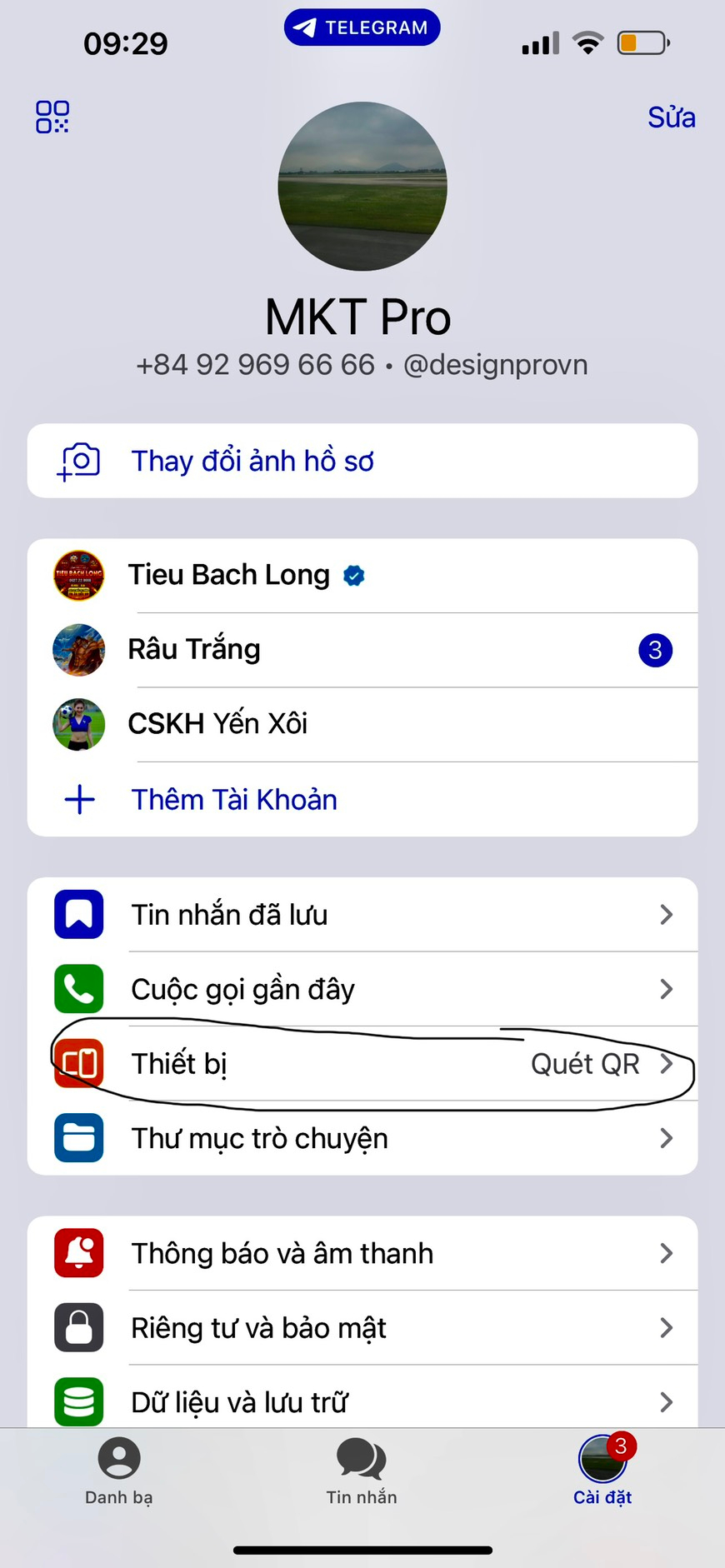The height and width of the screenshot is (1568, 725).
Task: Open Cuộc gọi gần đây
Action: pyautogui.click(x=362, y=990)
